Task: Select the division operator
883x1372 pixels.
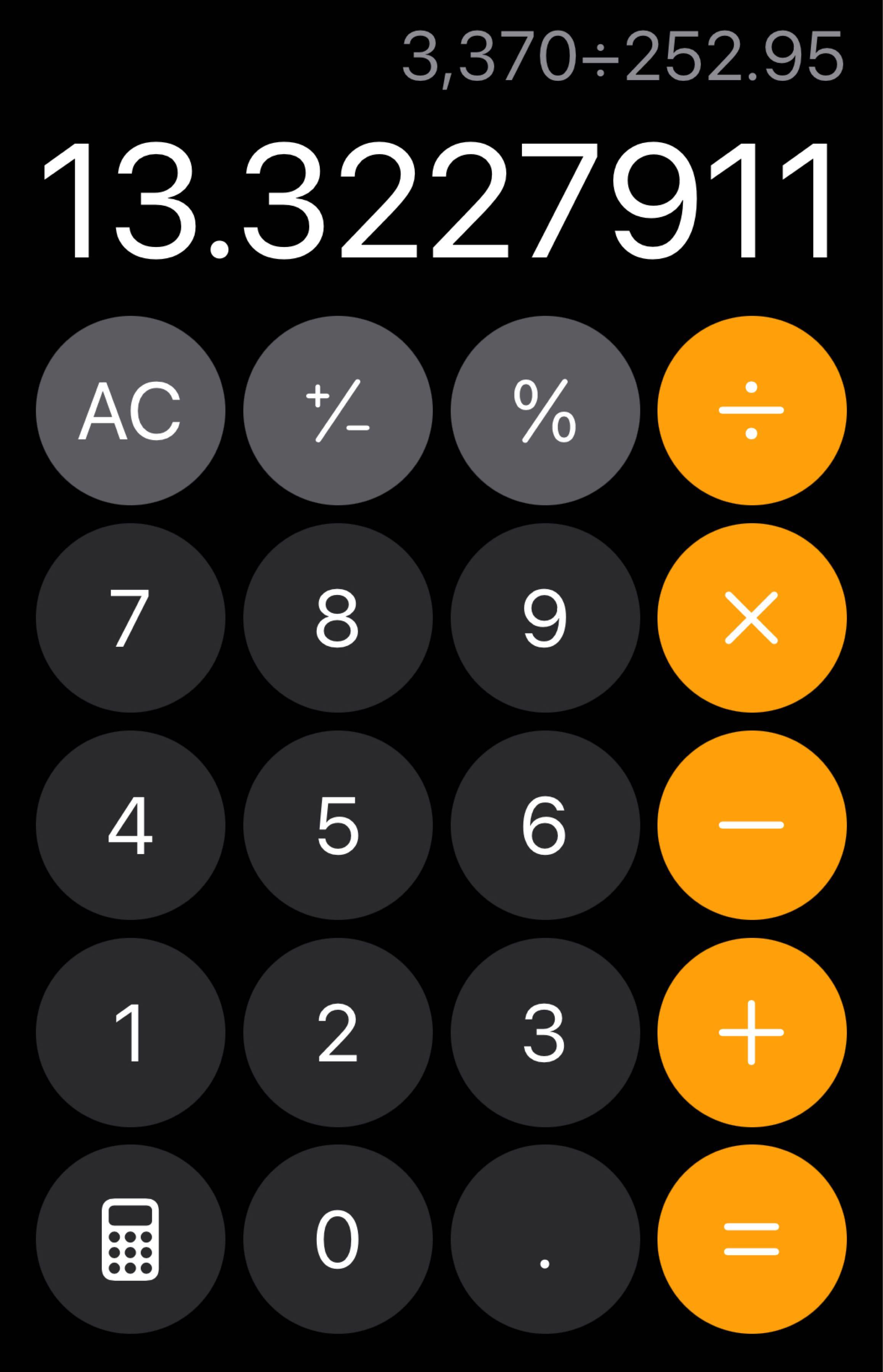Action: click(x=752, y=410)
